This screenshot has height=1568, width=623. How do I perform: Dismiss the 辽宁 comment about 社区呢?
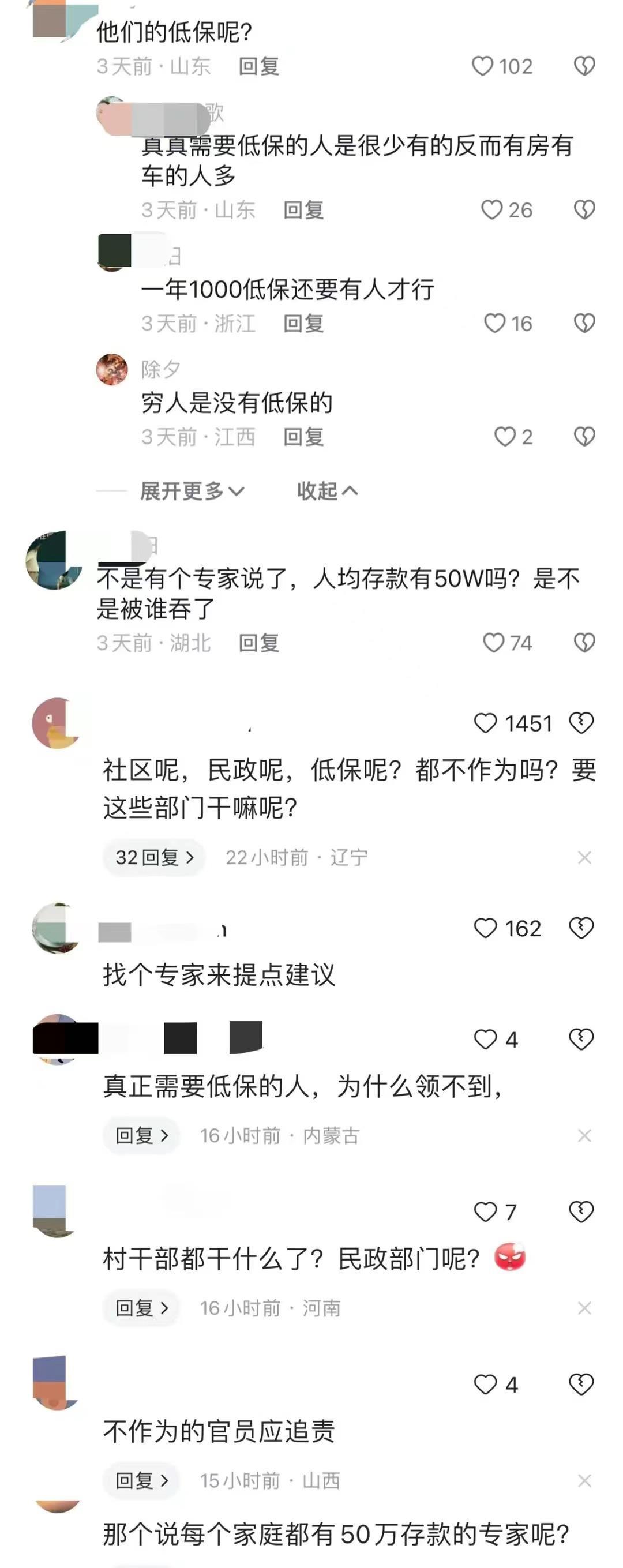[584, 858]
